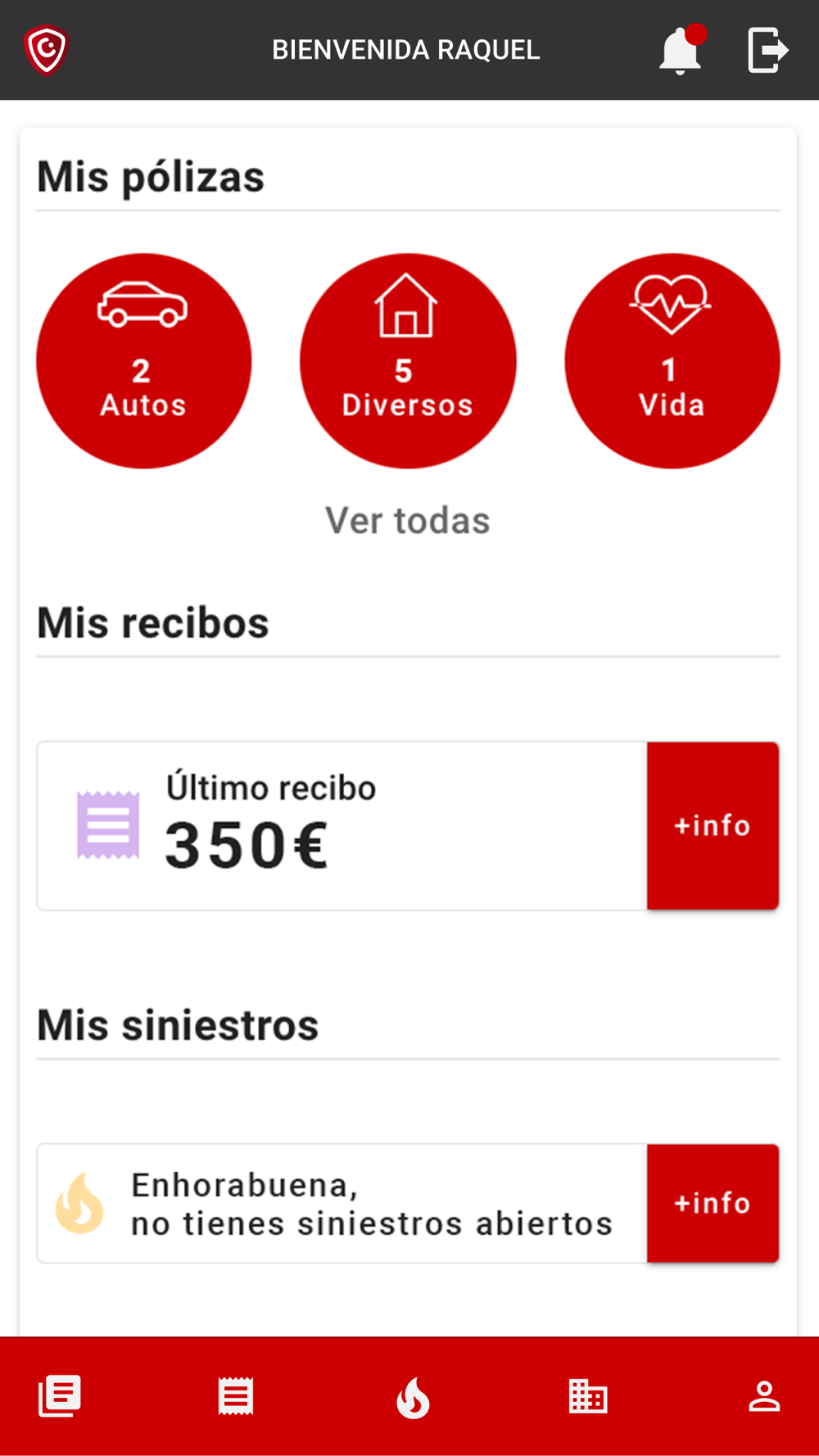
Task: Open +info for Último recibo
Action: click(713, 825)
